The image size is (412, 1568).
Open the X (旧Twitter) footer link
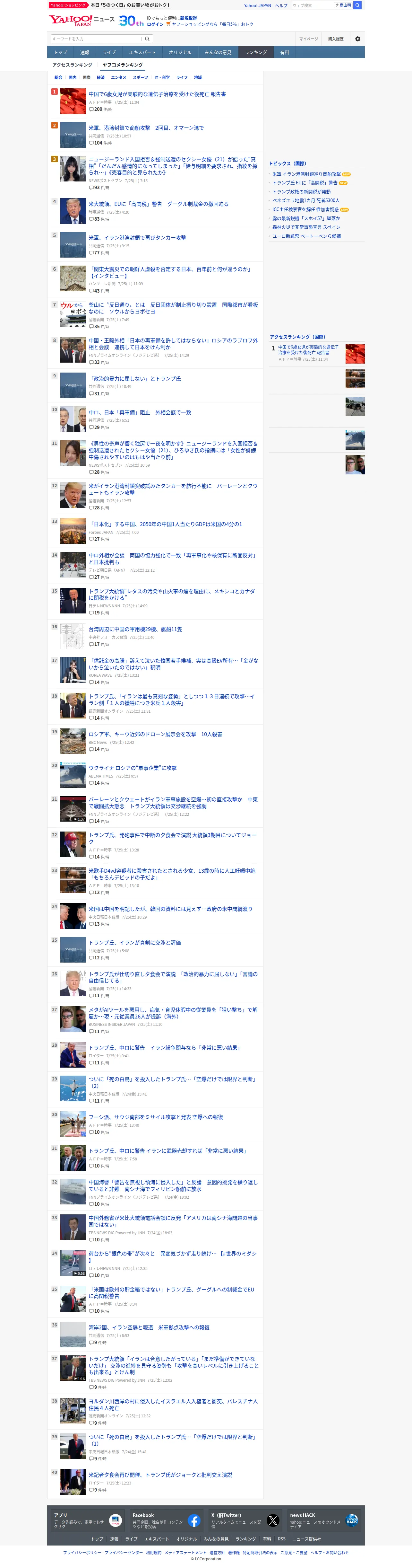[245, 1520]
